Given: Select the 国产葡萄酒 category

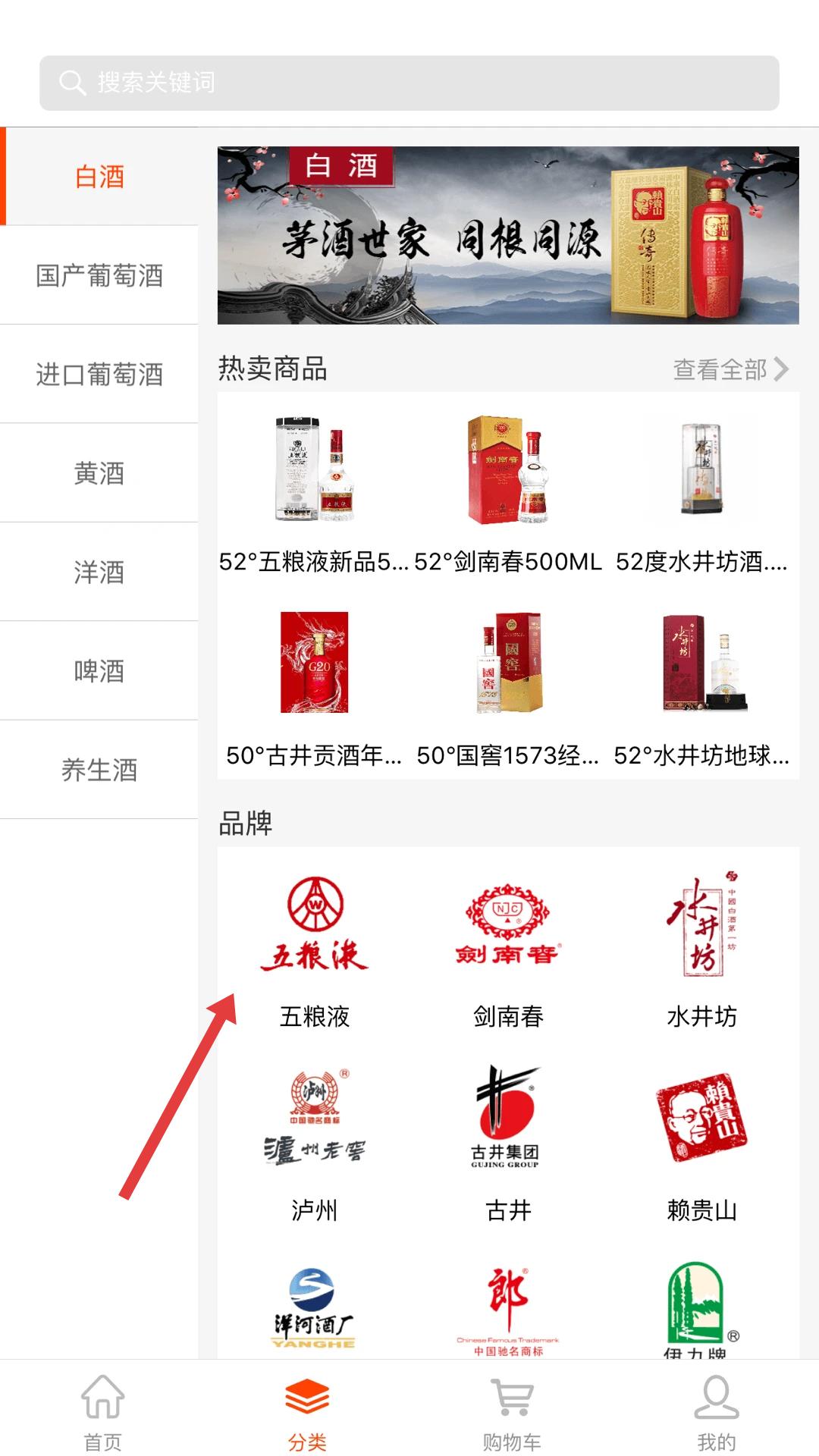Looking at the screenshot, I should pos(99,275).
